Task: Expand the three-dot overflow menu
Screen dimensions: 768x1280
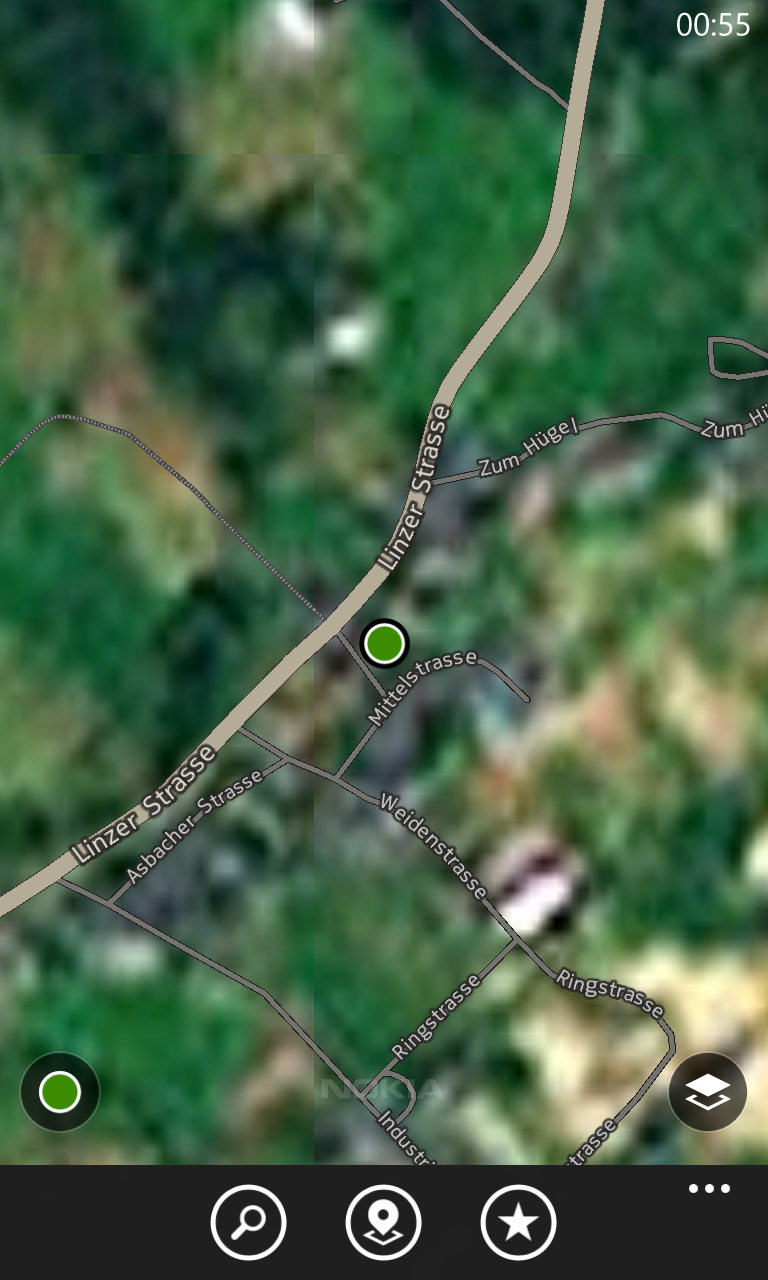Action: pyautogui.click(x=709, y=1189)
